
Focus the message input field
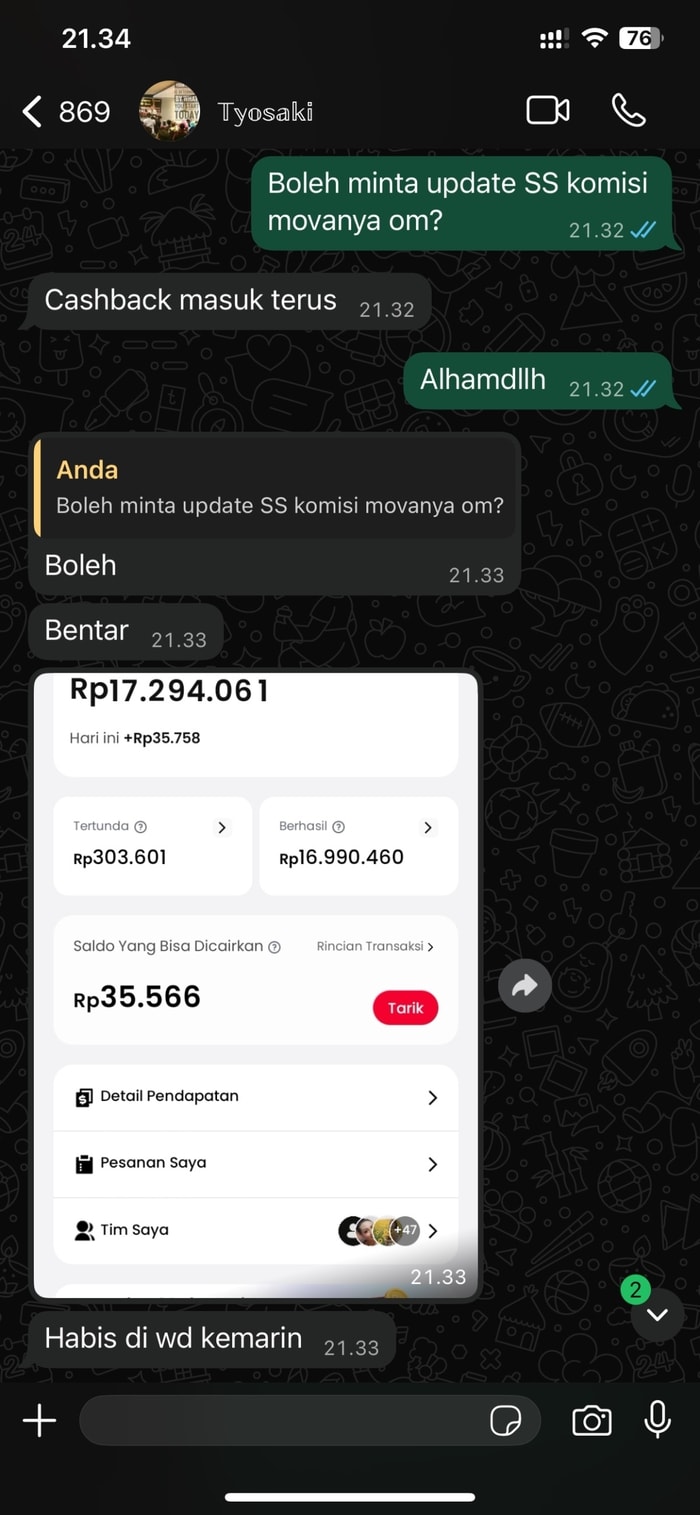pos(280,1420)
